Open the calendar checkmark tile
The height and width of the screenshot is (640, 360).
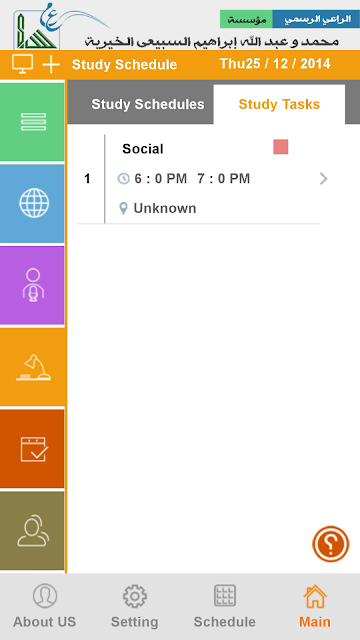pos(33,448)
